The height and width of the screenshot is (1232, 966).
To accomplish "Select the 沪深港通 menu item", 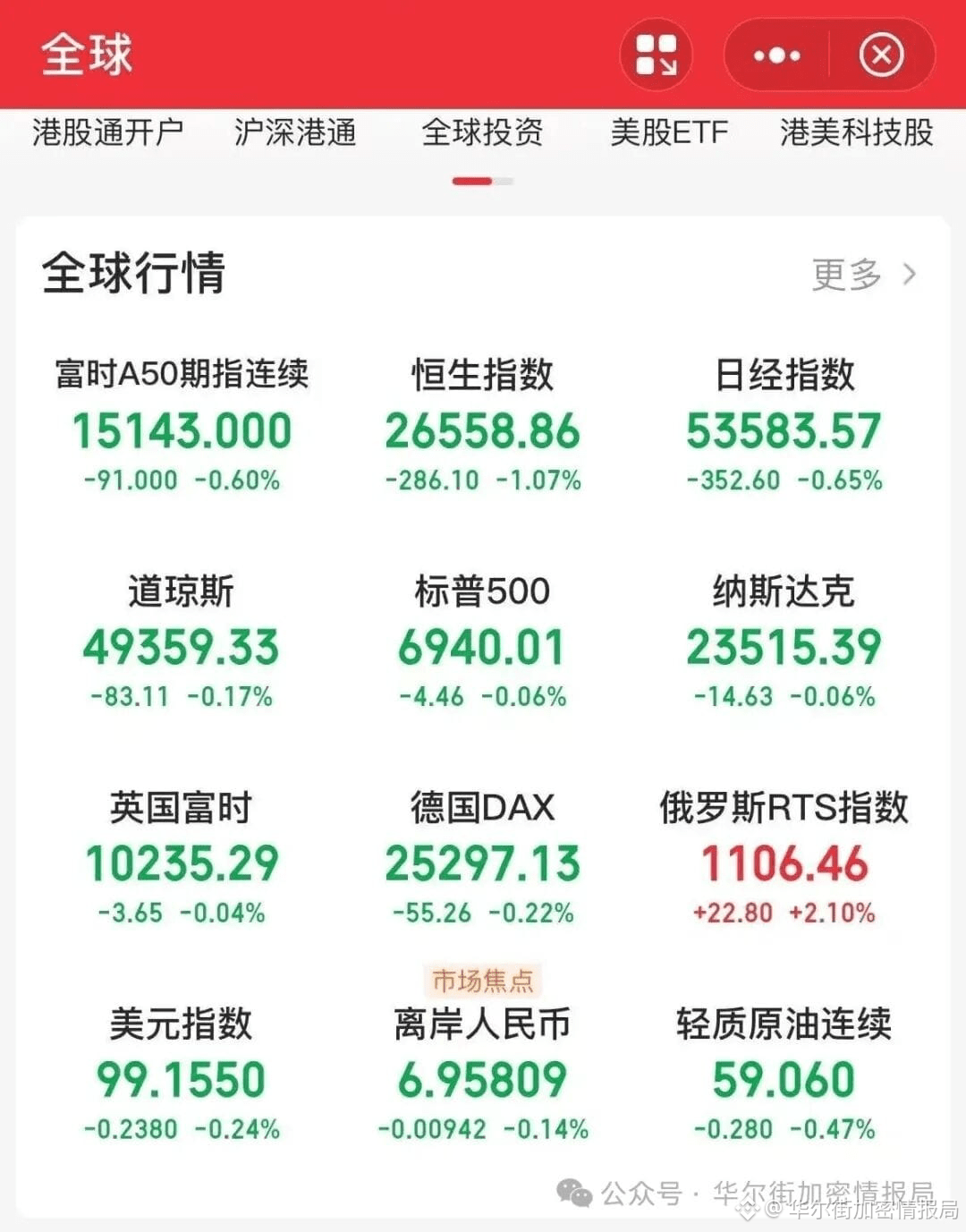I will click(295, 132).
